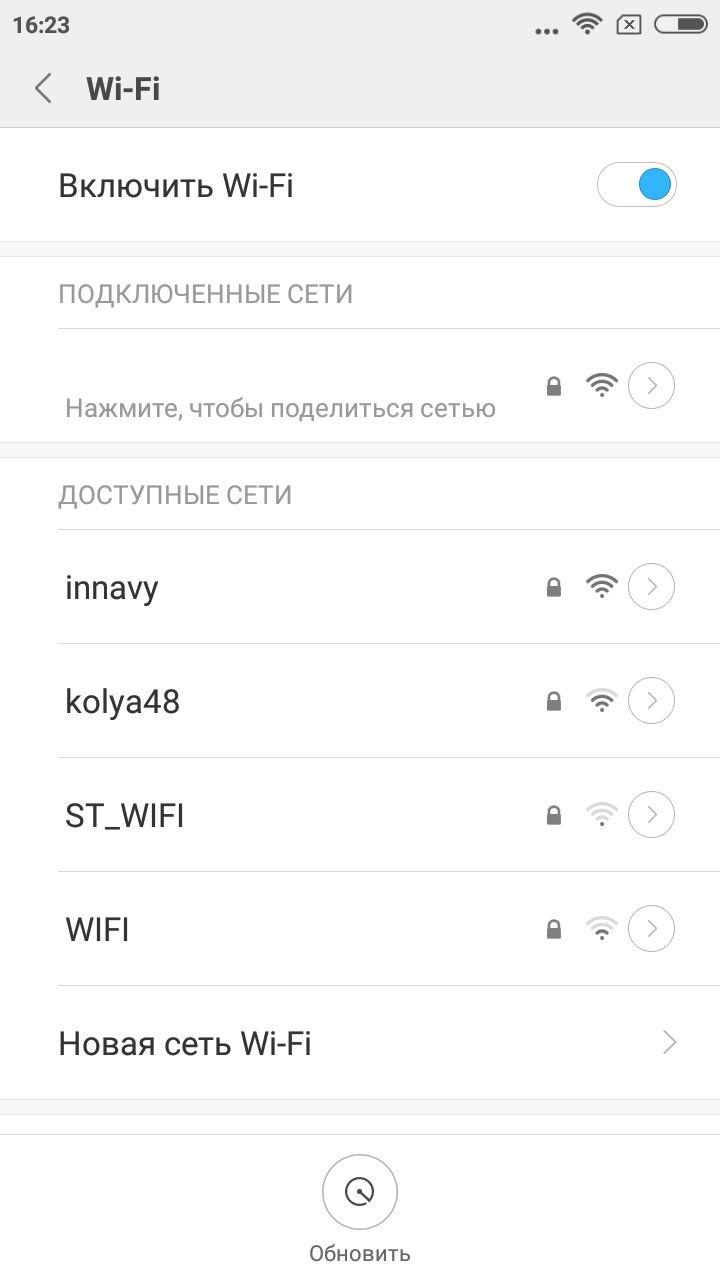Choose the ST_WIFI network
Screen dimensions: 720x1280
pyautogui.click(x=125, y=815)
